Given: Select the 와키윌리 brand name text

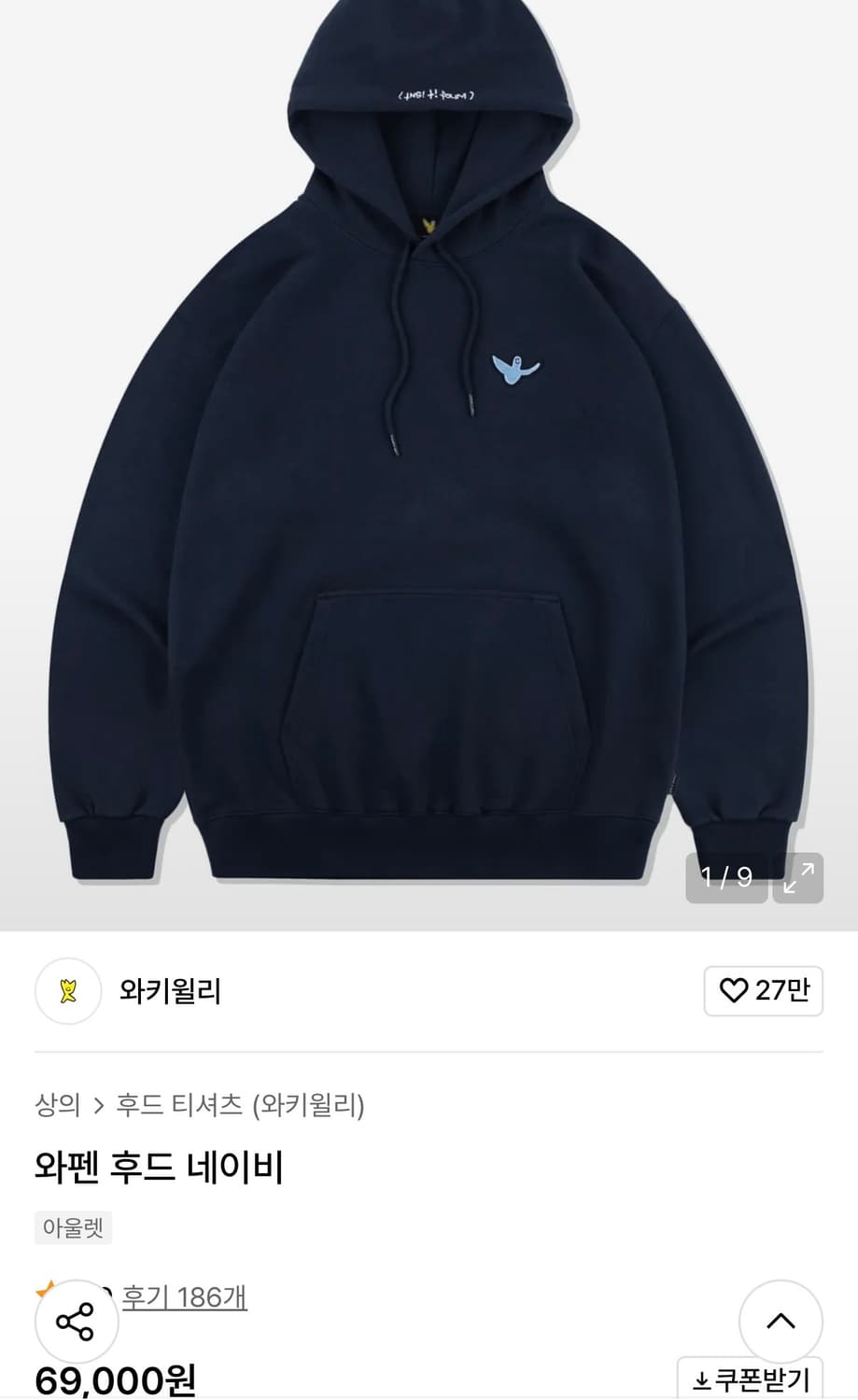Looking at the screenshot, I should click(171, 992).
